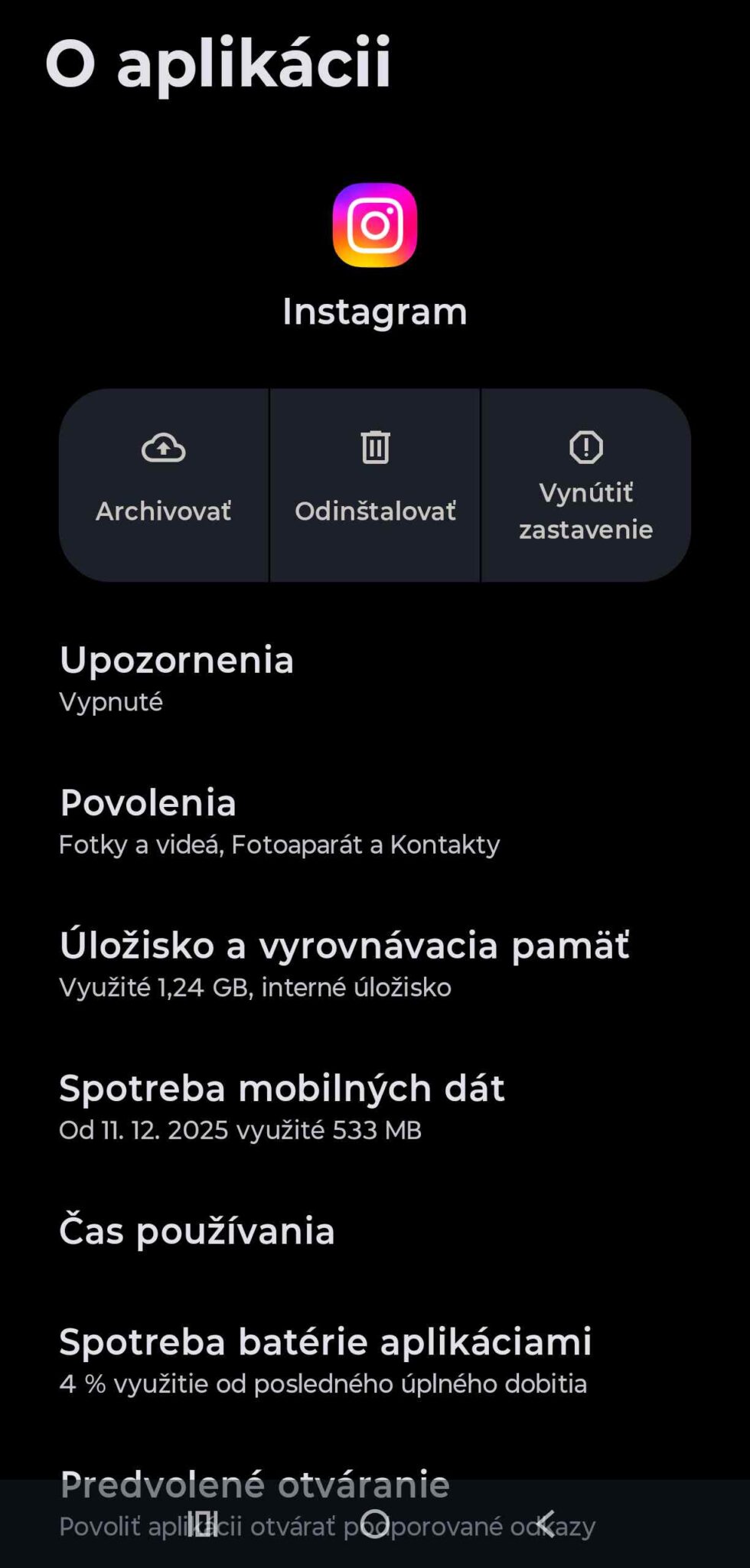Viewport: 750px width, 1568px height.
Task: Open Úložisko a vyrovnávacia pamäť
Action: (x=344, y=963)
